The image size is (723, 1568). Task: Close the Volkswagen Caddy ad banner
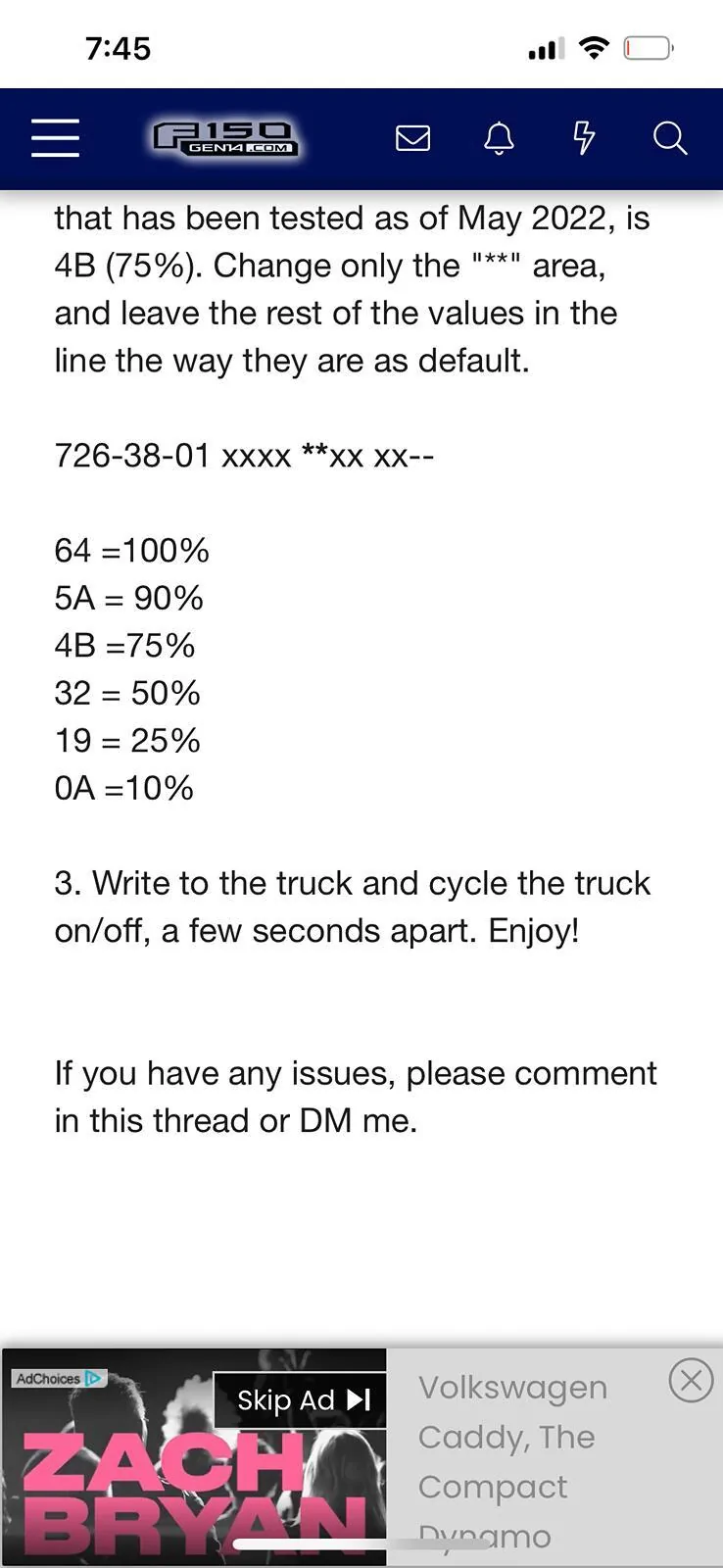pos(691,1381)
